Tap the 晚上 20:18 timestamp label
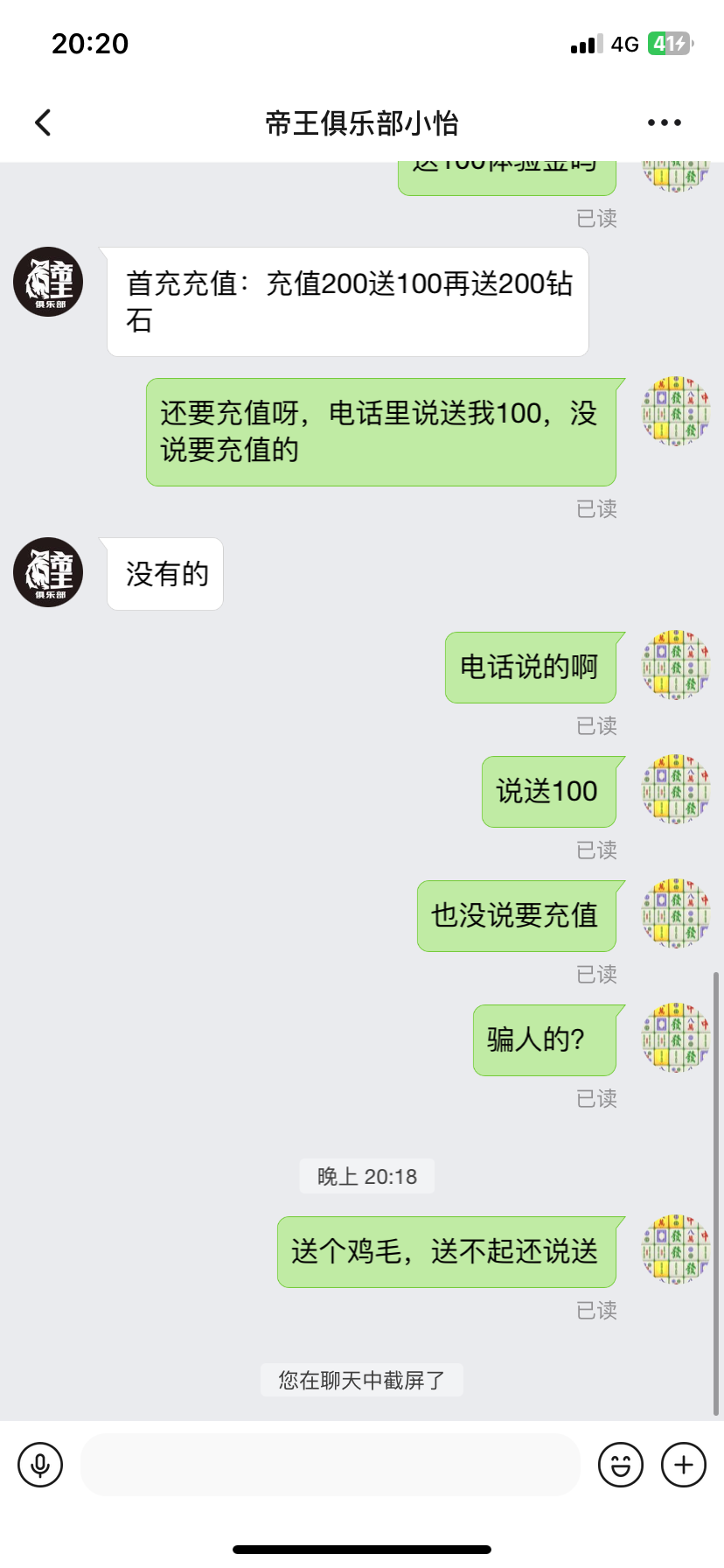 [x=366, y=1175]
